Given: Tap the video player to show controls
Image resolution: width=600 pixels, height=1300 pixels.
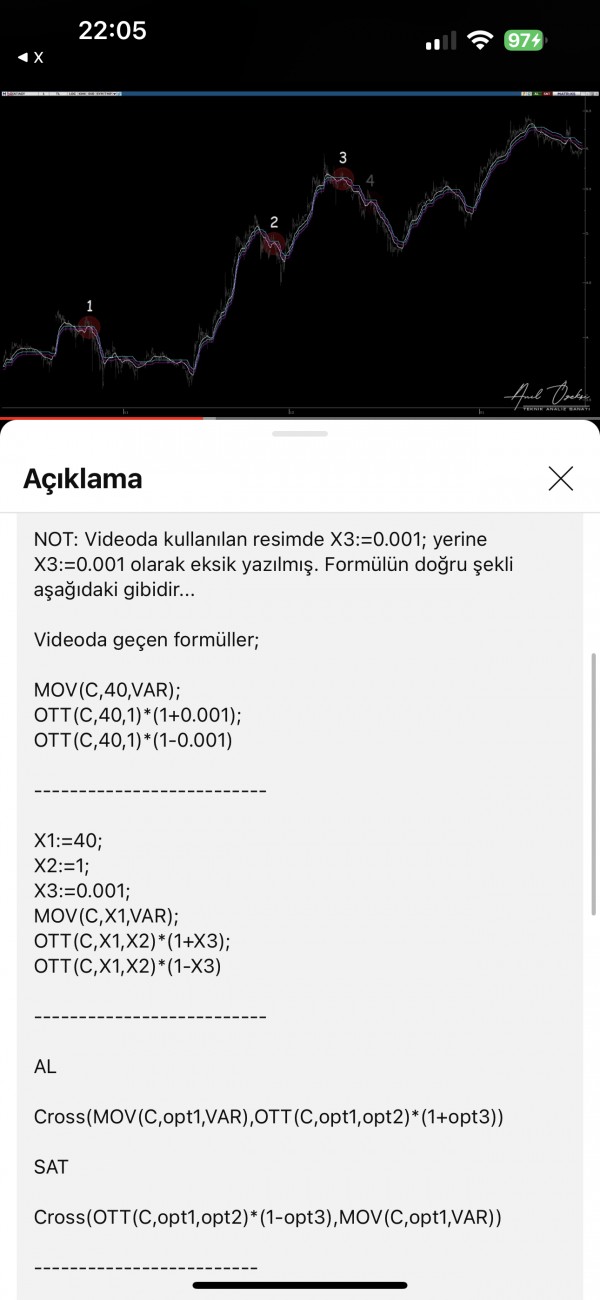Looking at the screenshot, I should tap(300, 250).
